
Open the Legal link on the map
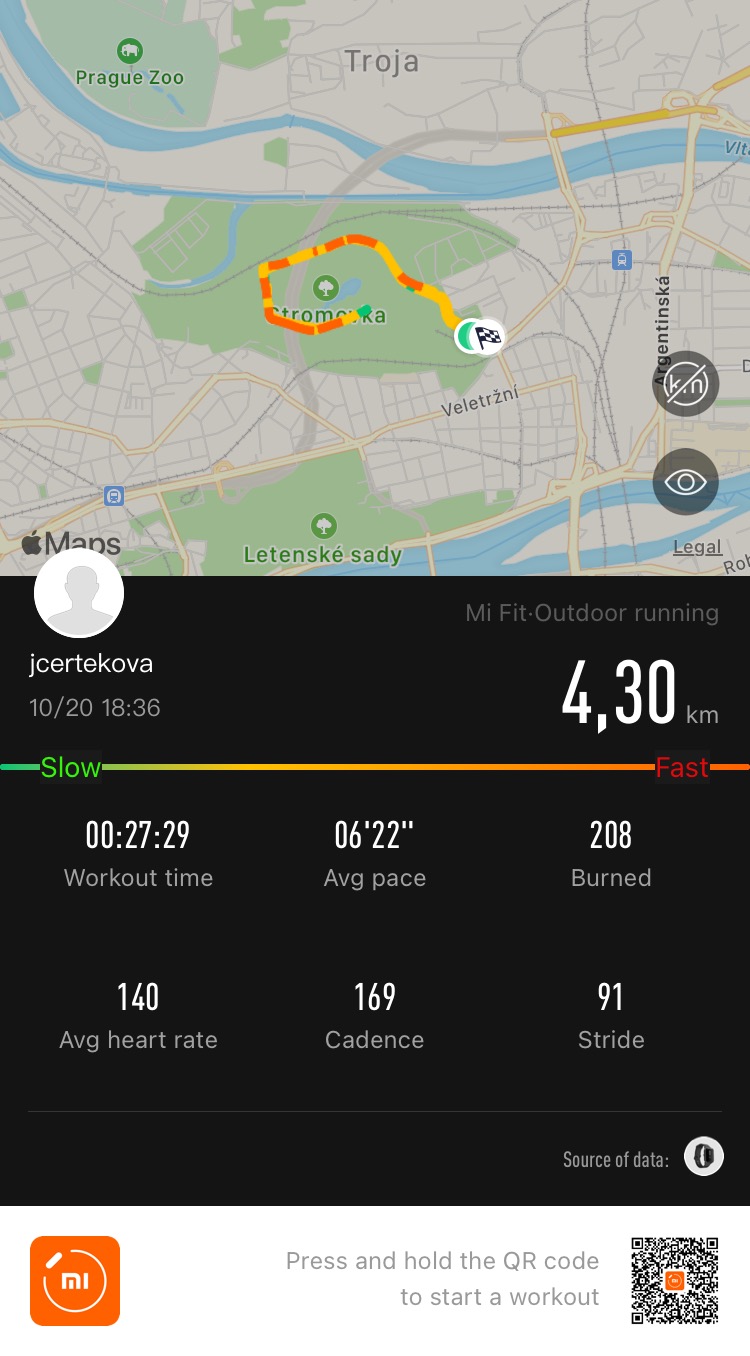click(697, 546)
